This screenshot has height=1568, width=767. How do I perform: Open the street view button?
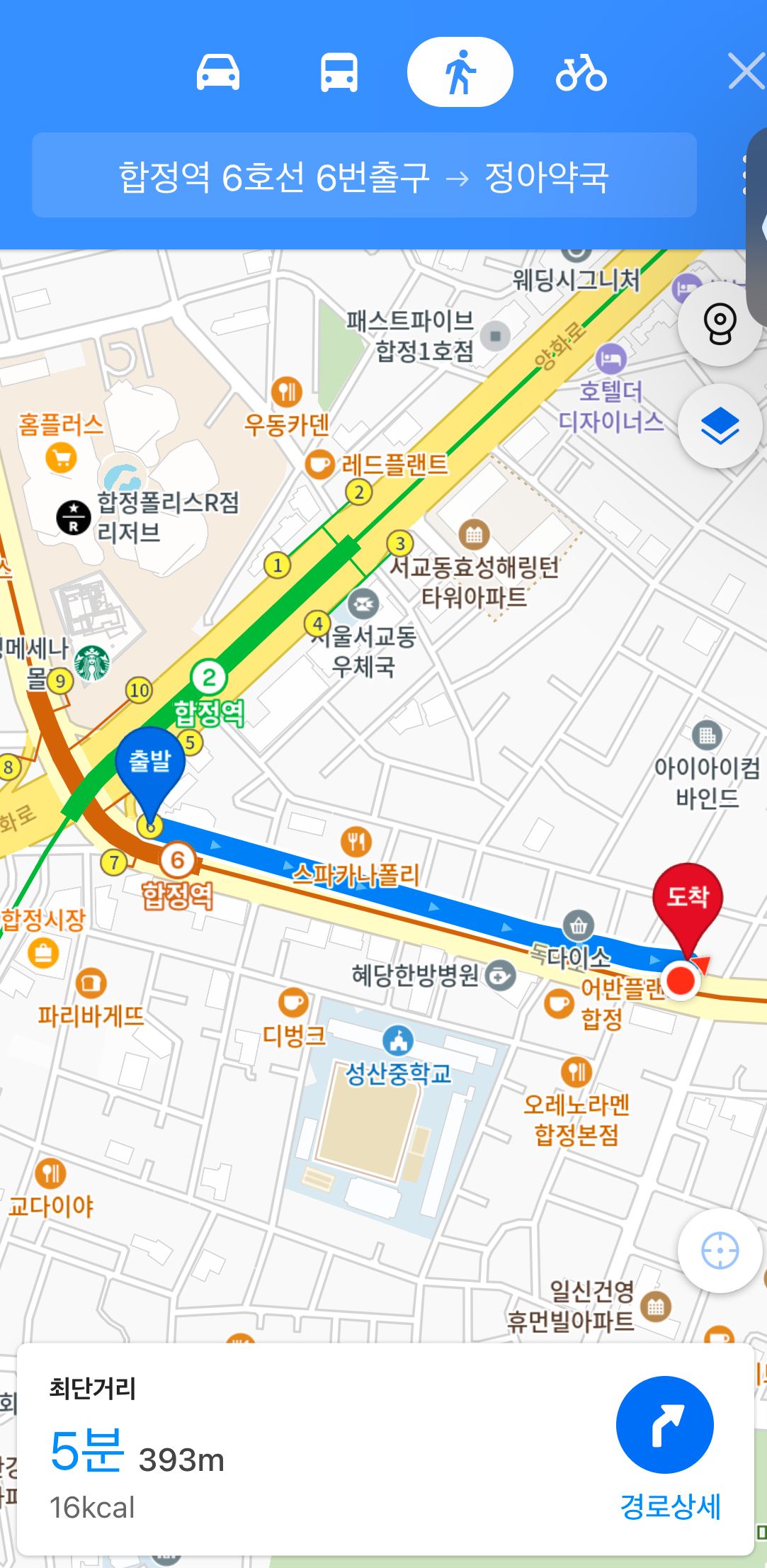720,324
